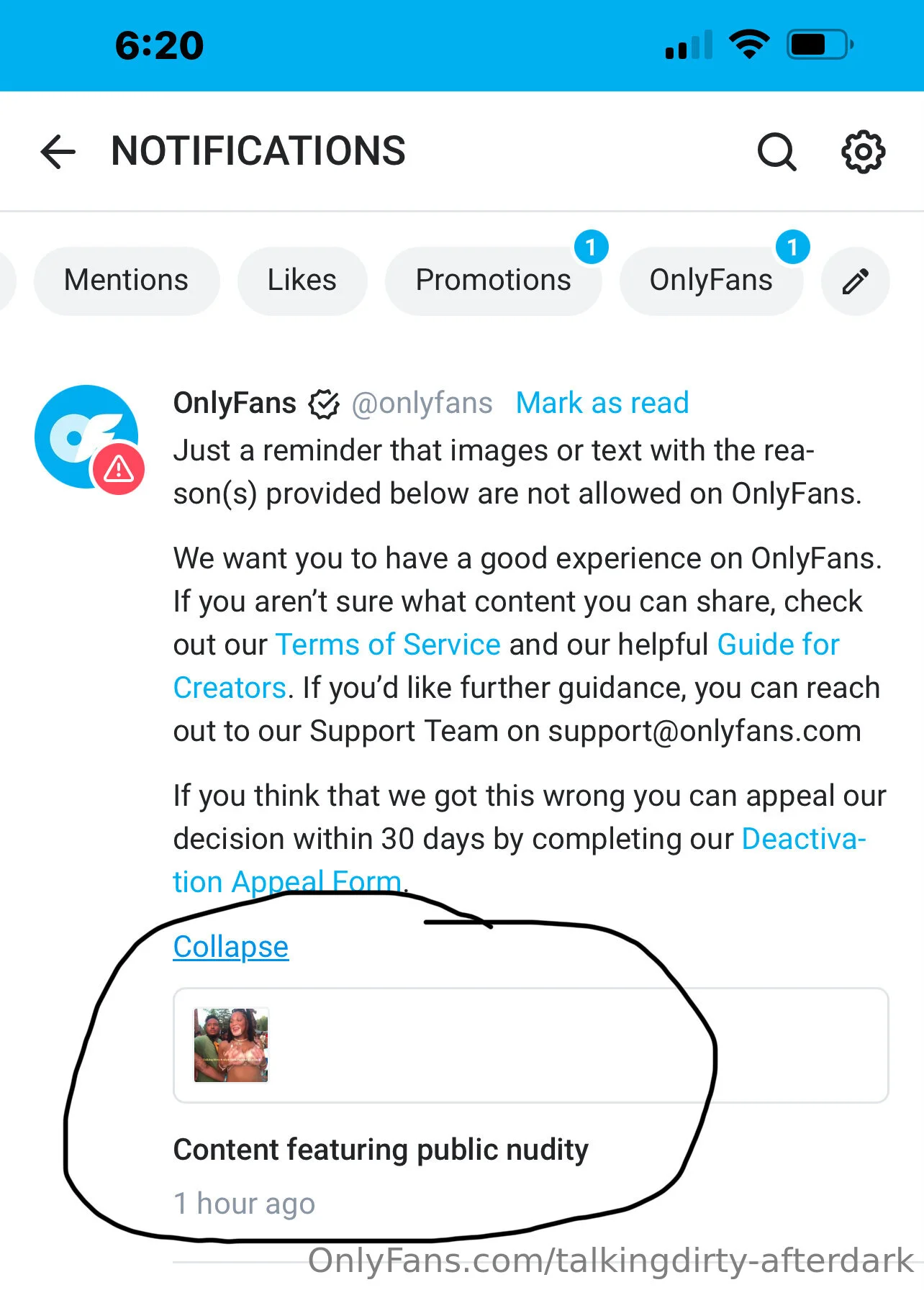
Task: Open notification settings via the gear icon
Action: tap(861, 151)
